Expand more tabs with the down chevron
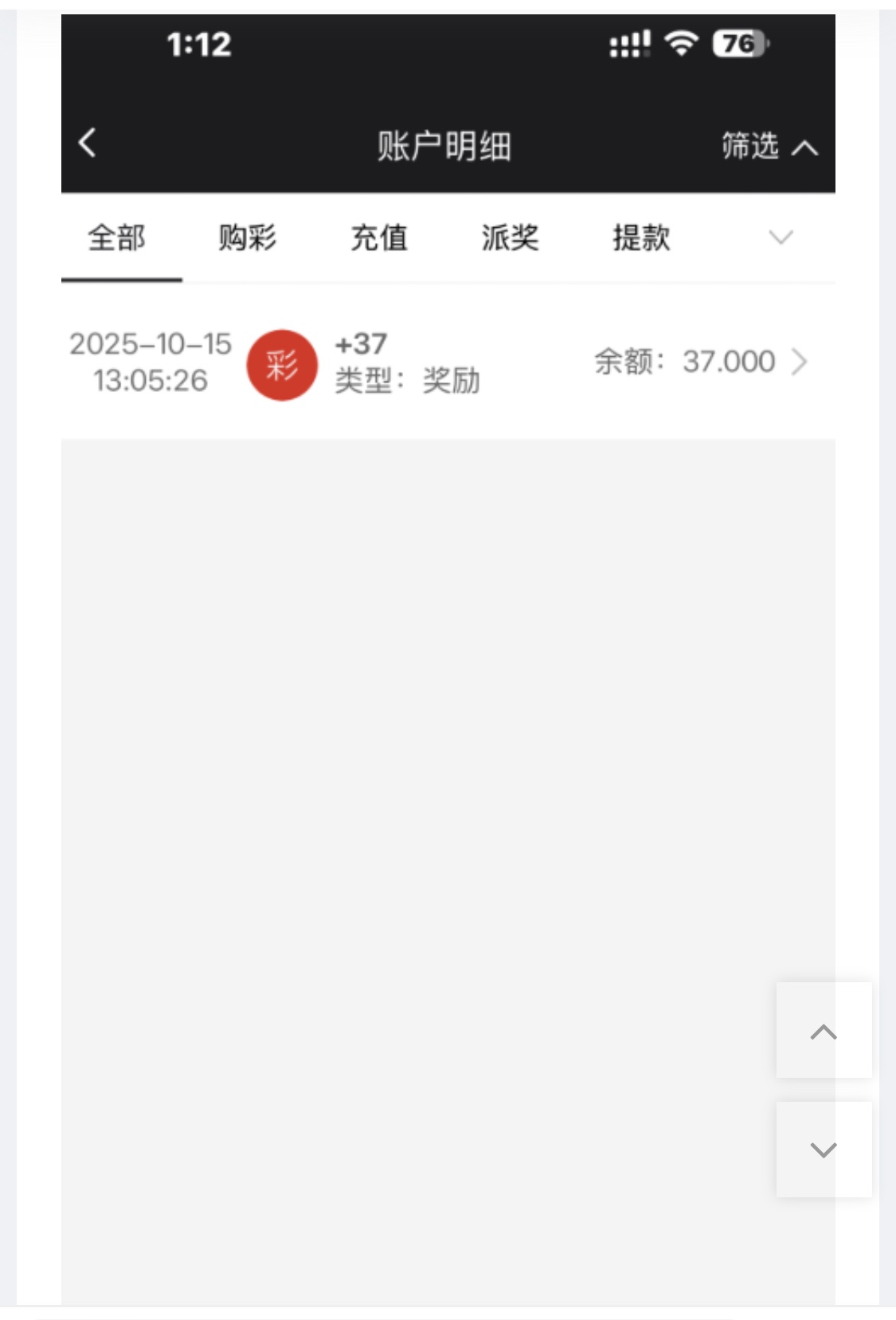Viewport: 896px width, 1320px height. pos(781,237)
